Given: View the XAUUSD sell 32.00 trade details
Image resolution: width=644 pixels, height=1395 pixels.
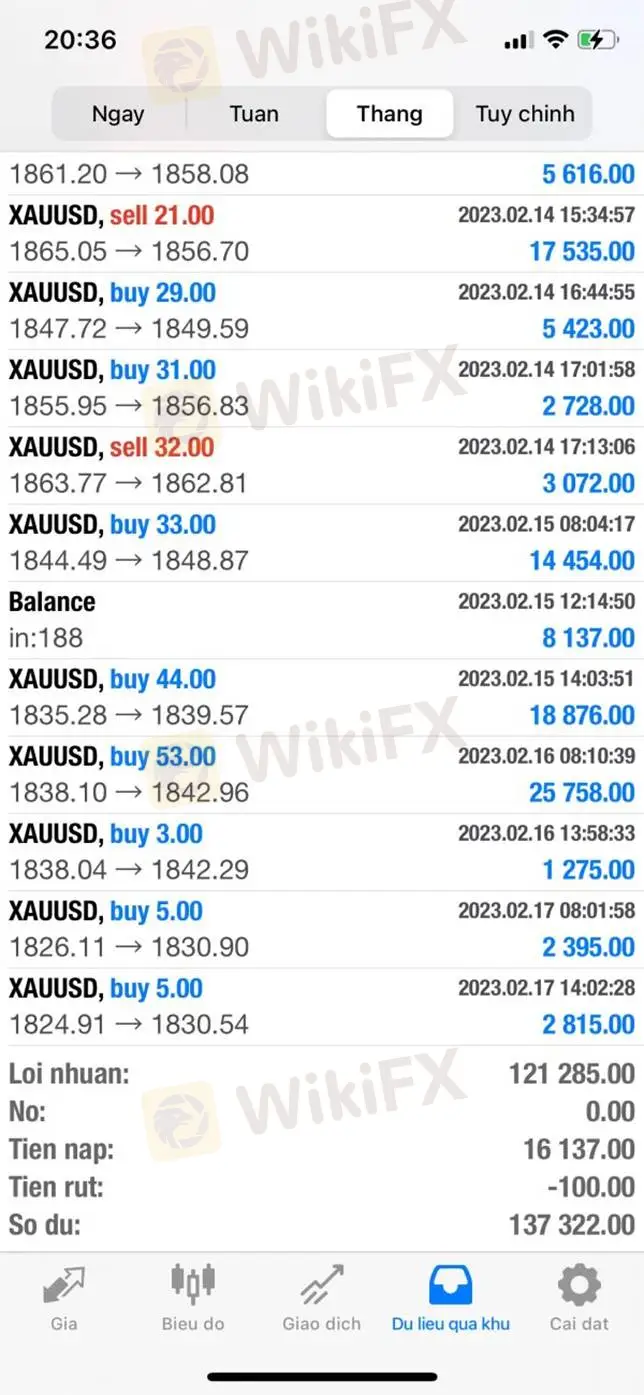Looking at the screenshot, I should 322,465.
